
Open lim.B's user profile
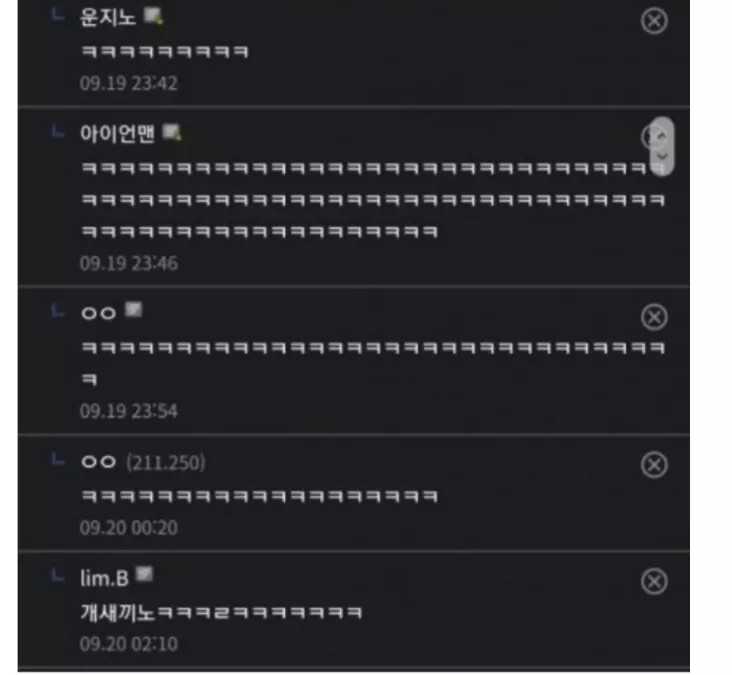(104, 578)
